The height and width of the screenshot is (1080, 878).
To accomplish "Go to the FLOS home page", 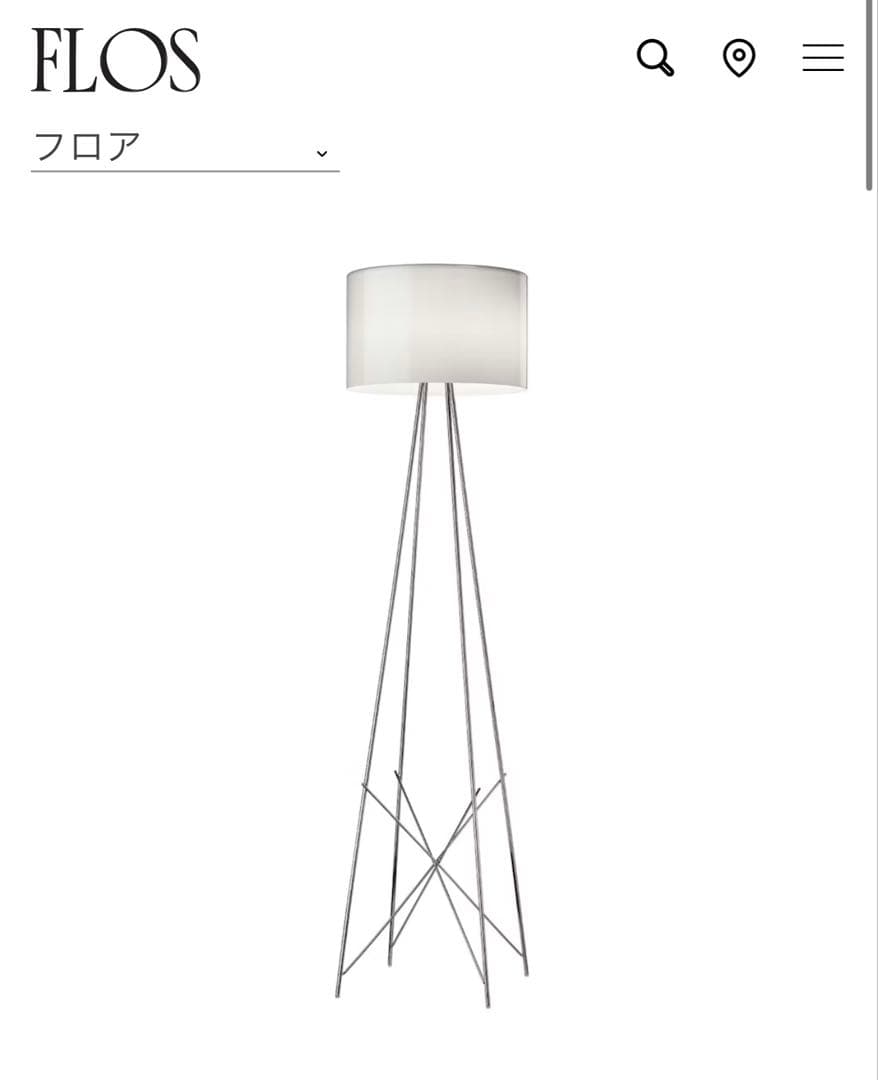I will (115, 60).
